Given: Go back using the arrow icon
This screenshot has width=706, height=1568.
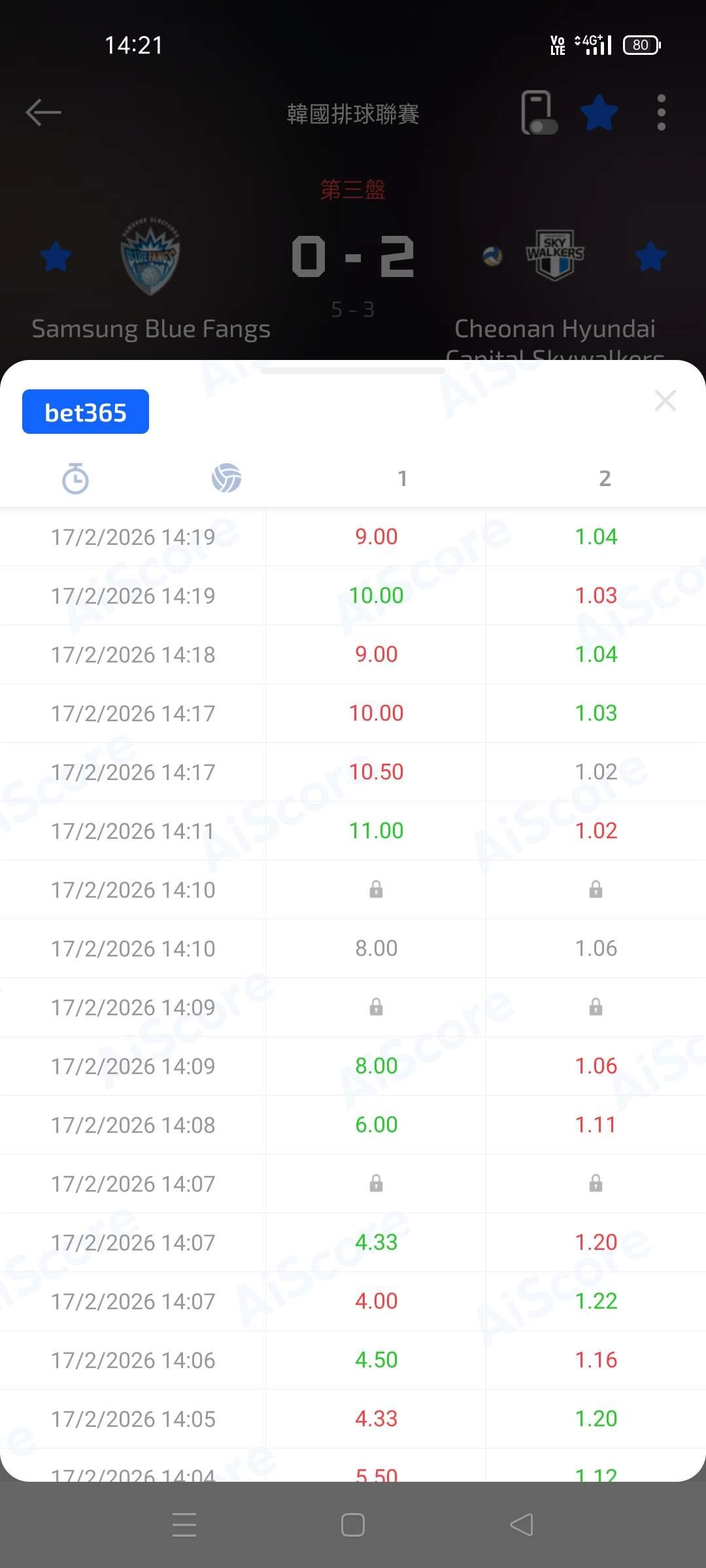Looking at the screenshot, I should [43, 112].
